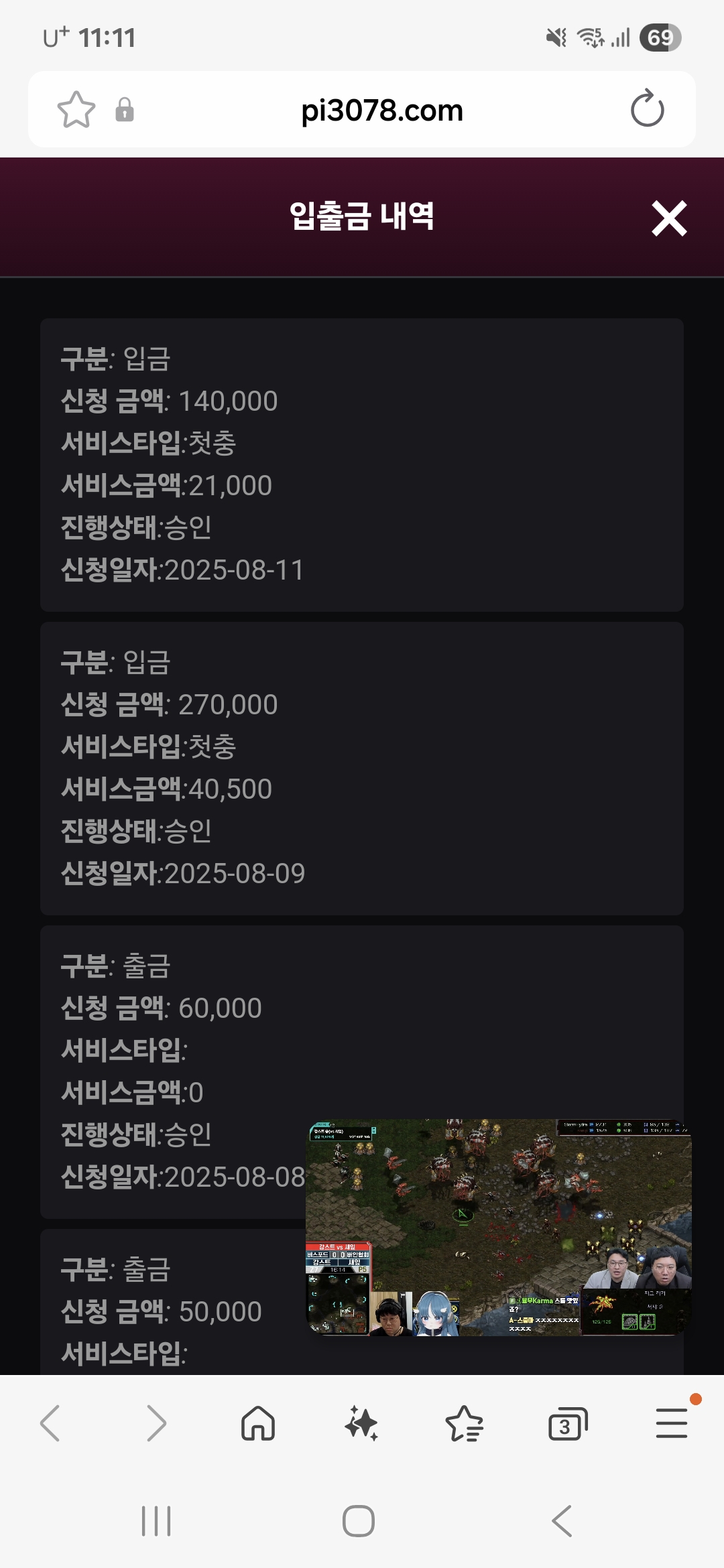Go back to the previous page
The height and width of the screenshot is (1568, 724).
pos(51,1423)
